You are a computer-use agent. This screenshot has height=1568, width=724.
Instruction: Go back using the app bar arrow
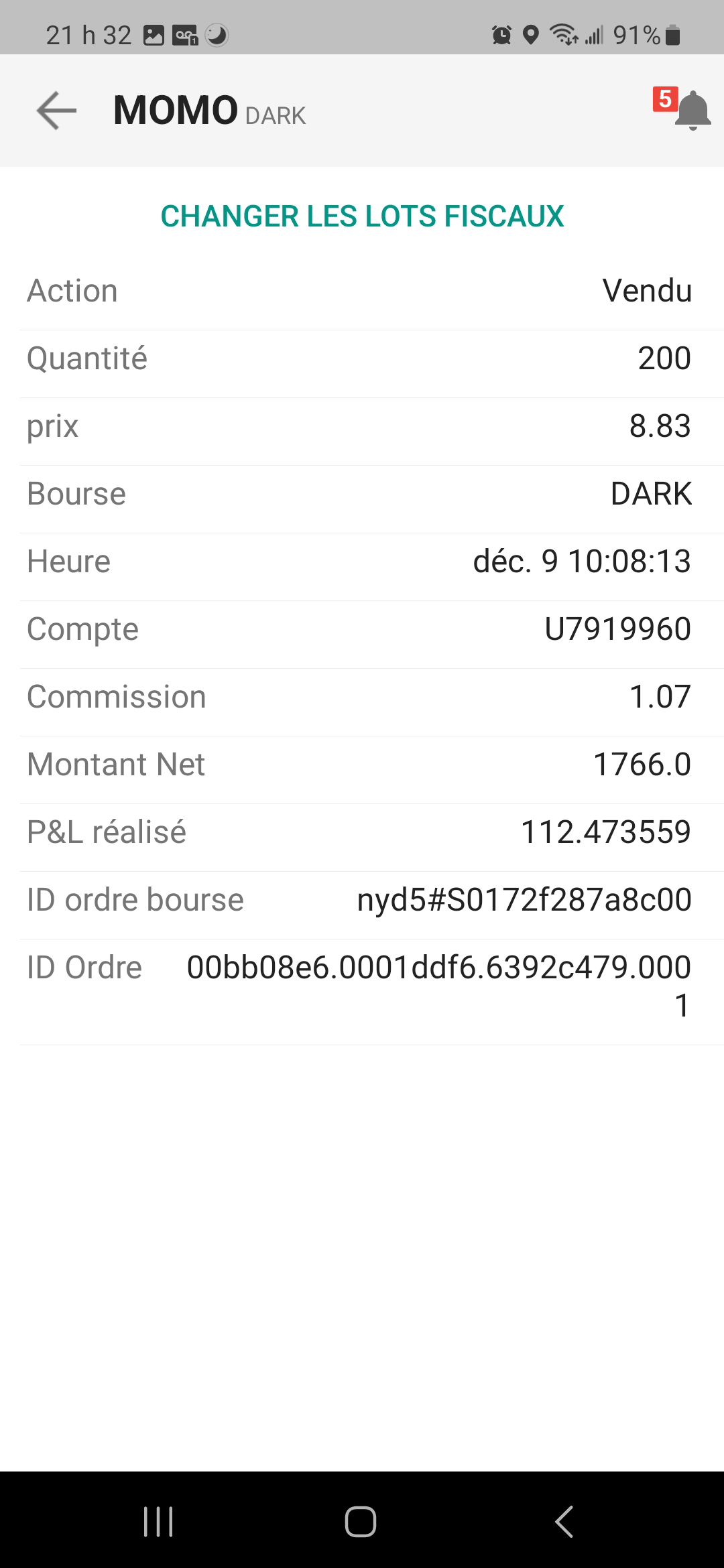[x=57, y=111]
